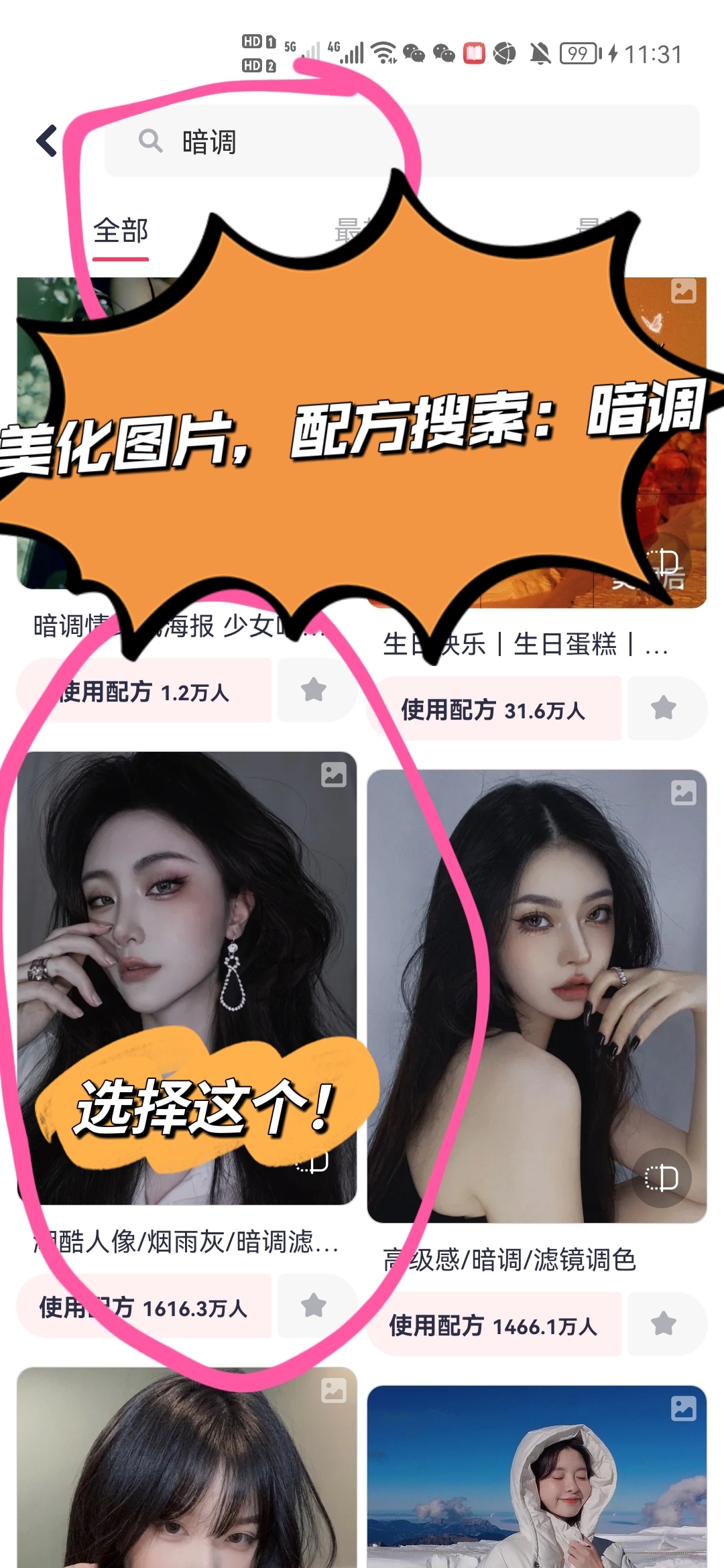Go back from the search results
This screenshot has width=724, height=1568.
47,141
